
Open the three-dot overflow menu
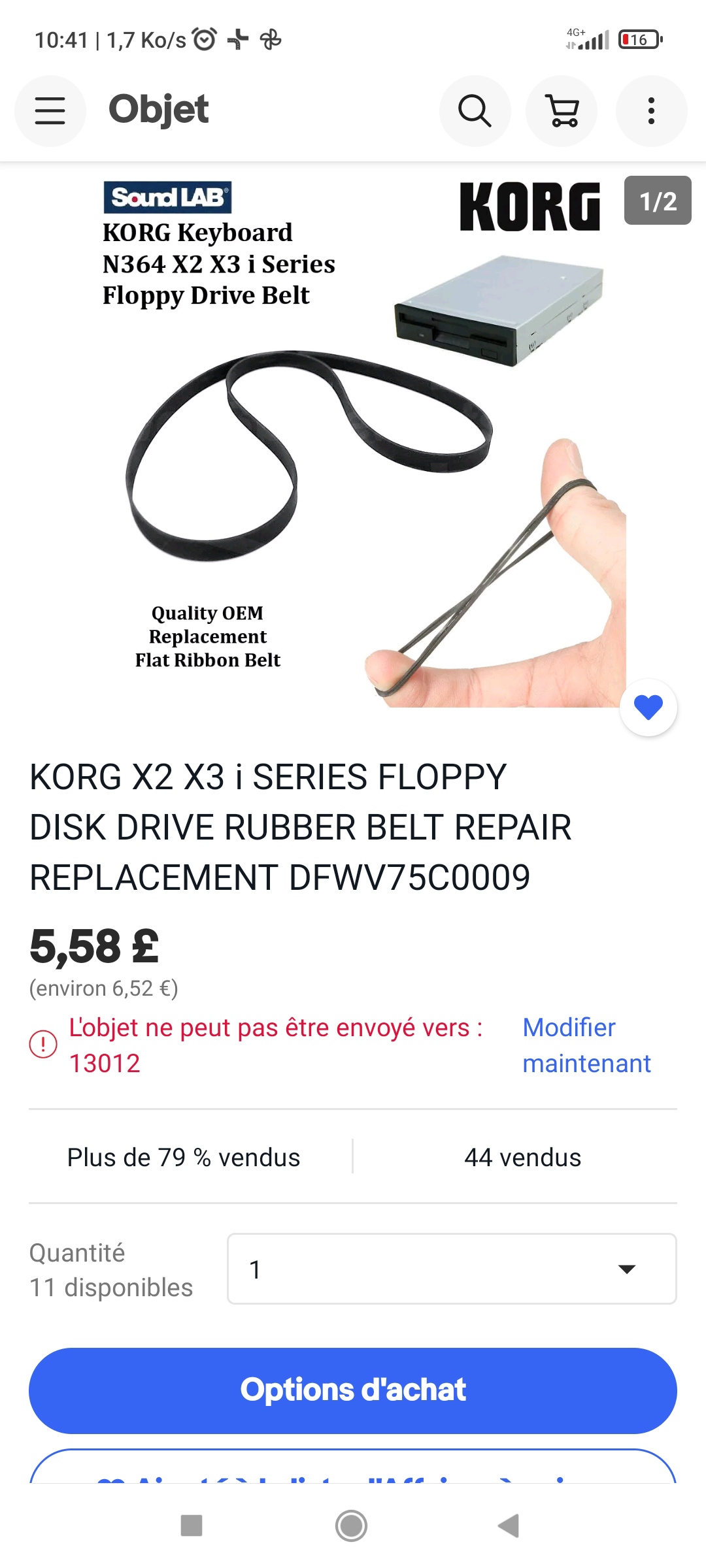coord(651,110)
